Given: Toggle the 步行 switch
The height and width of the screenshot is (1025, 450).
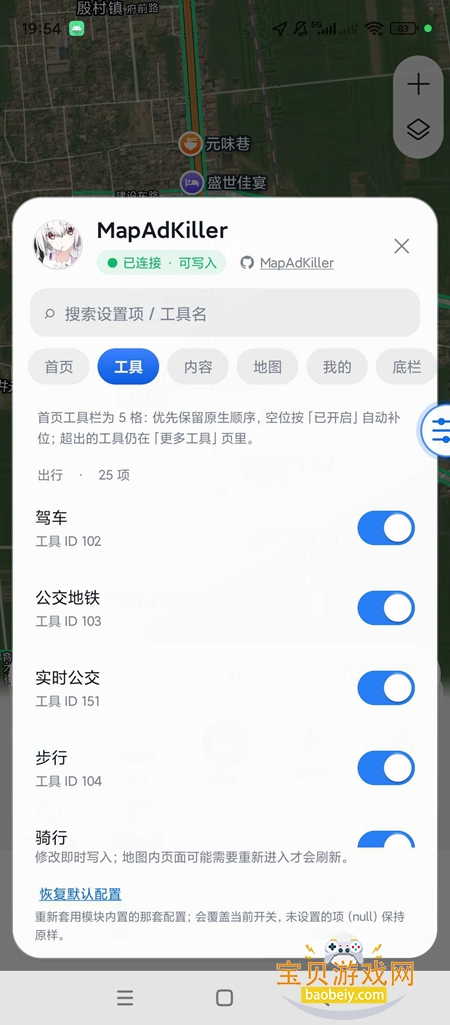Looking at the screenshot, I should click(x=386, y=768).
